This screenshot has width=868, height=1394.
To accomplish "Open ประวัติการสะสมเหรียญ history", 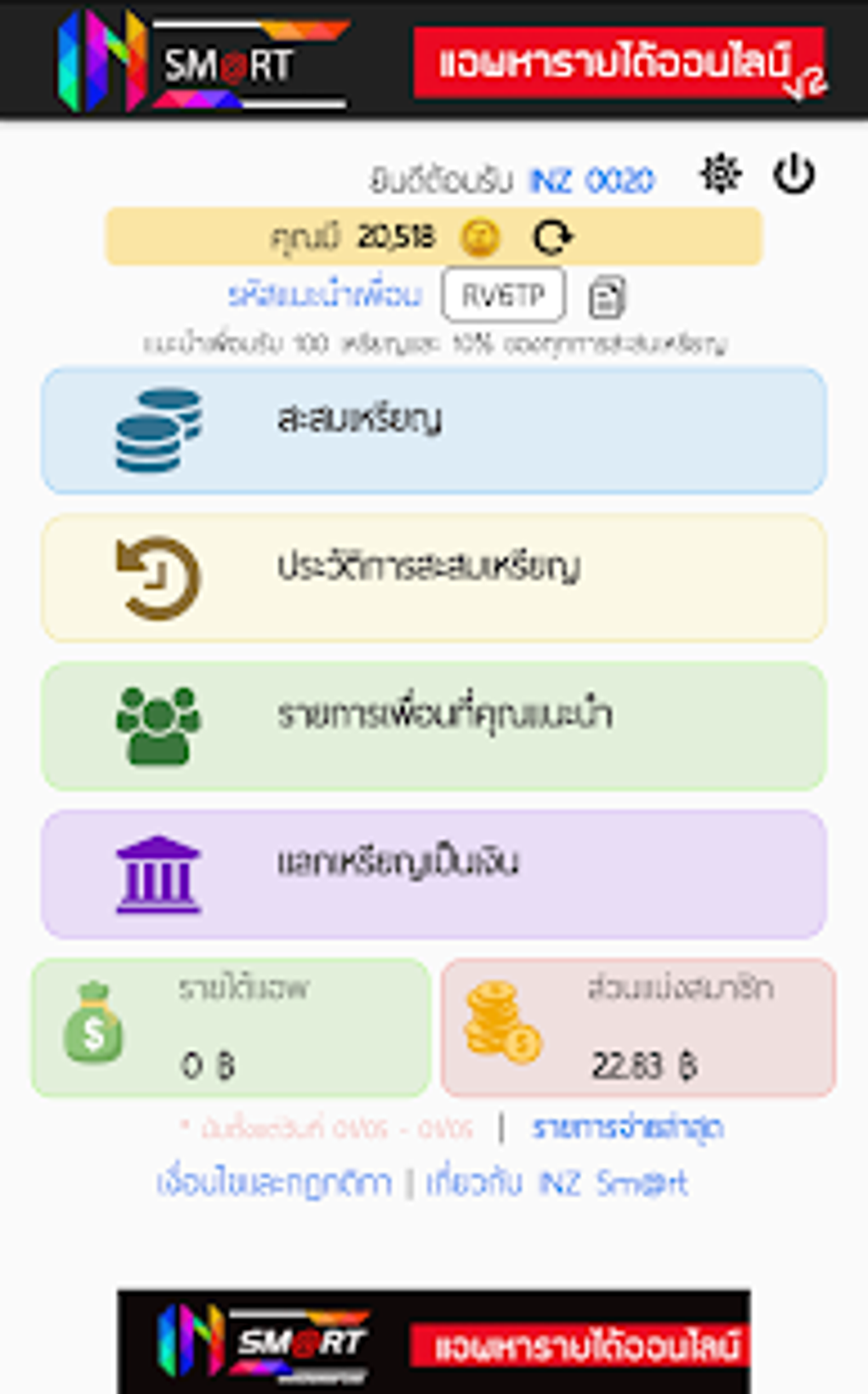I will click(x=434, y=578).
